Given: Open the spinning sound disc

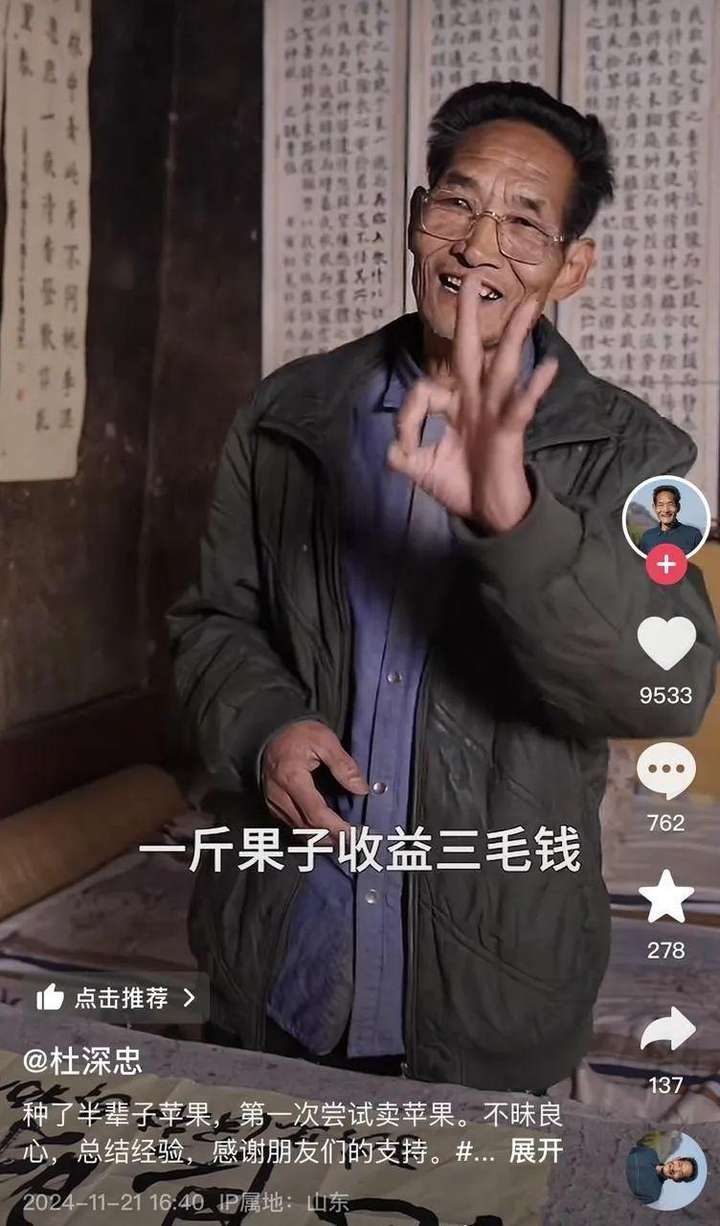Looking at the screenshot, I should pyautogui.click(x=666, y=1171).
